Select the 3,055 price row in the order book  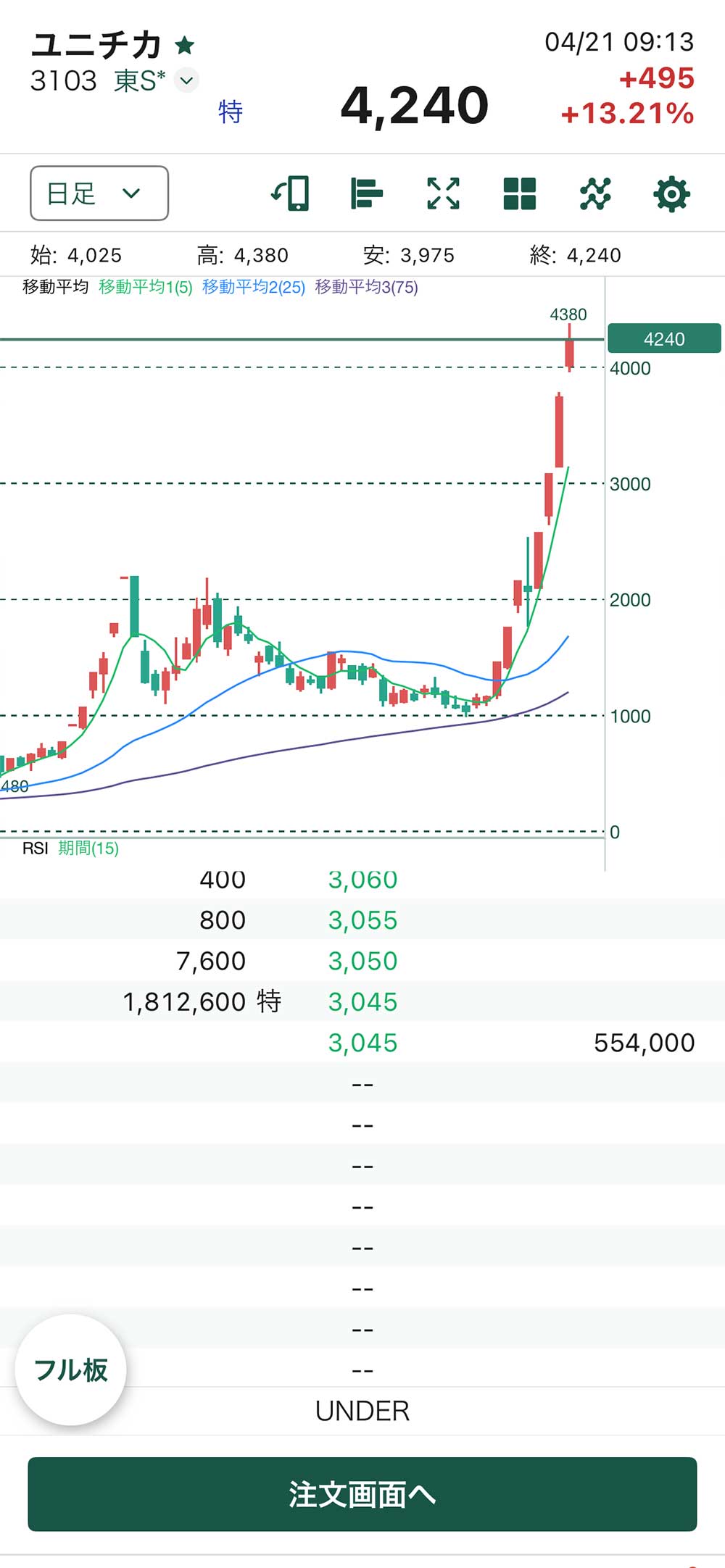click(x=362, y=920)
